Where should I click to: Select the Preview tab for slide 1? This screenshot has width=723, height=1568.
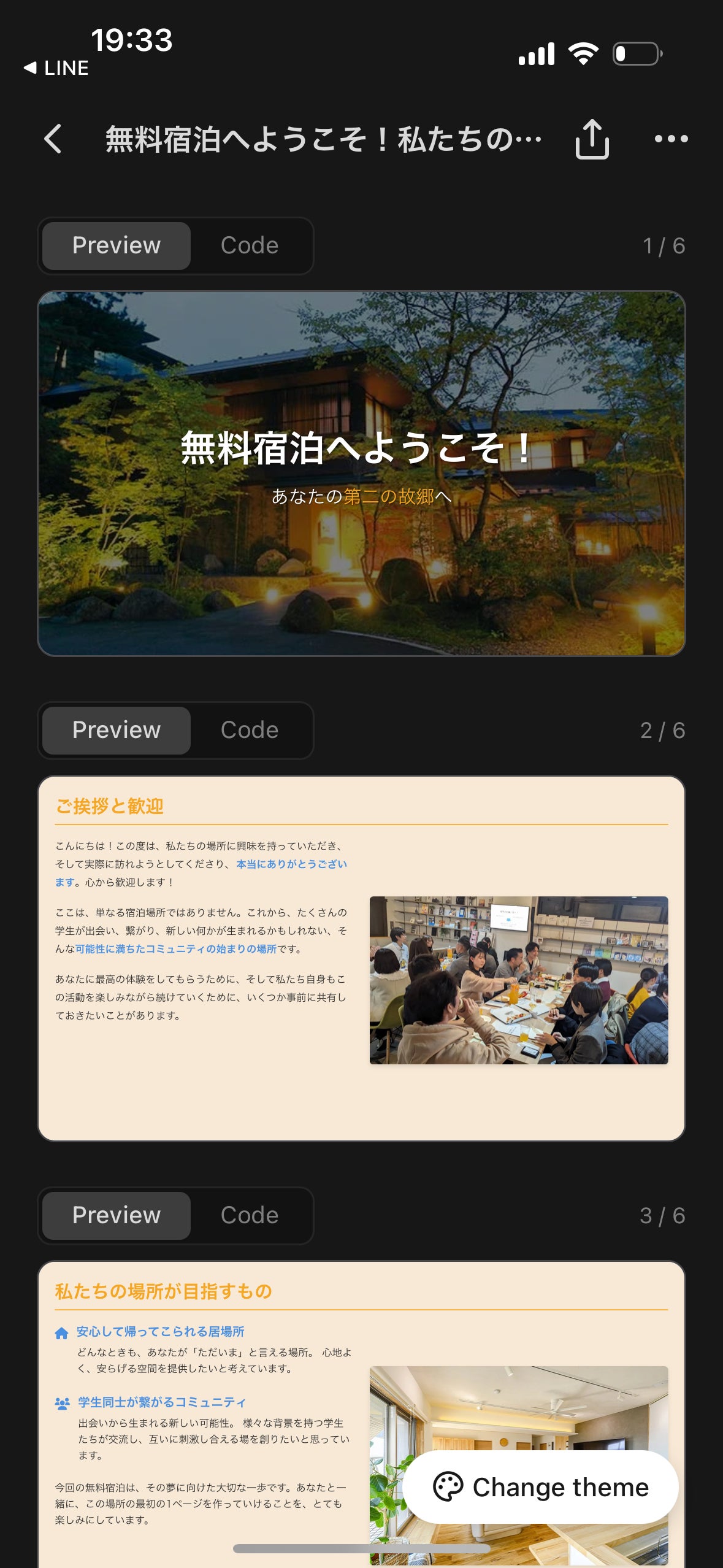[117, 245]
